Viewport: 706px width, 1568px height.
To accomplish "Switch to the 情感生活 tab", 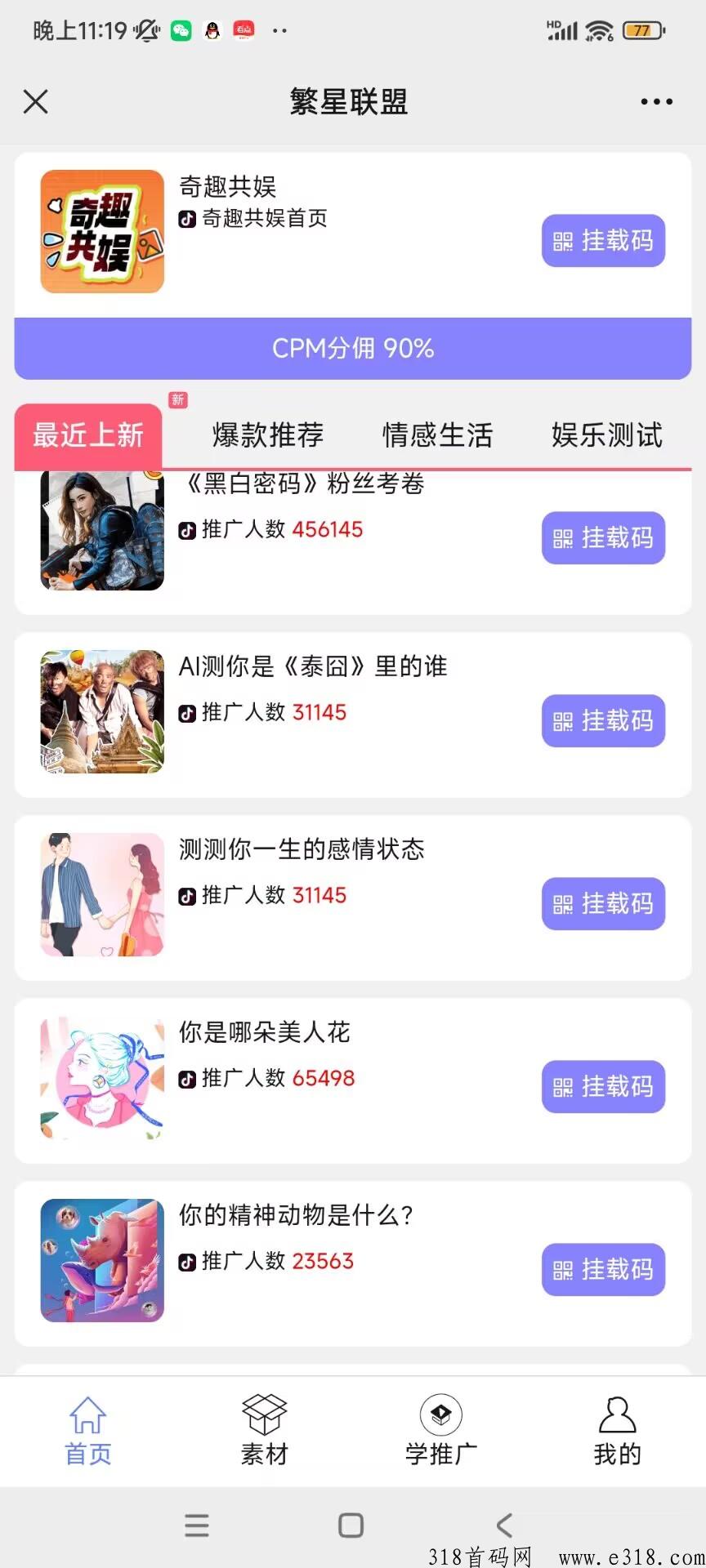I will point(438,435).
